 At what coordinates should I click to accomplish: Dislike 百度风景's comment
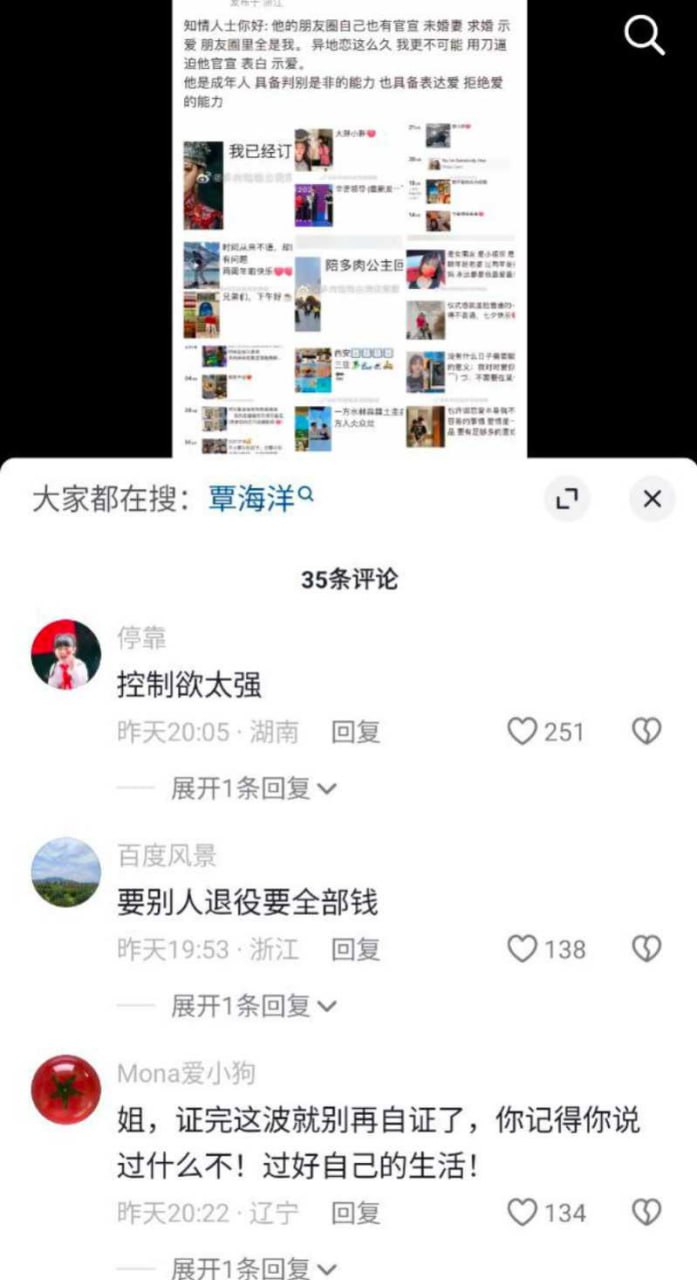(x=647, y=949)
